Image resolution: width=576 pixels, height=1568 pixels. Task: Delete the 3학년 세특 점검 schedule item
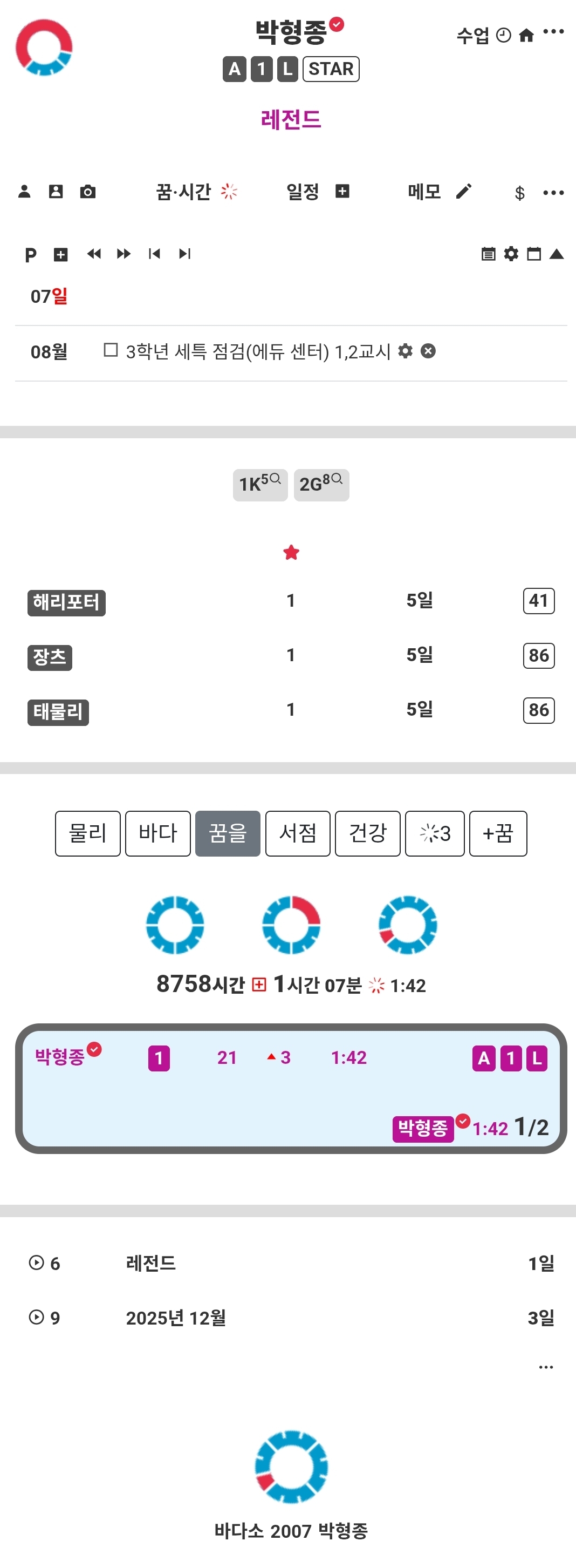pyautogui.click(x=428, y=351)
